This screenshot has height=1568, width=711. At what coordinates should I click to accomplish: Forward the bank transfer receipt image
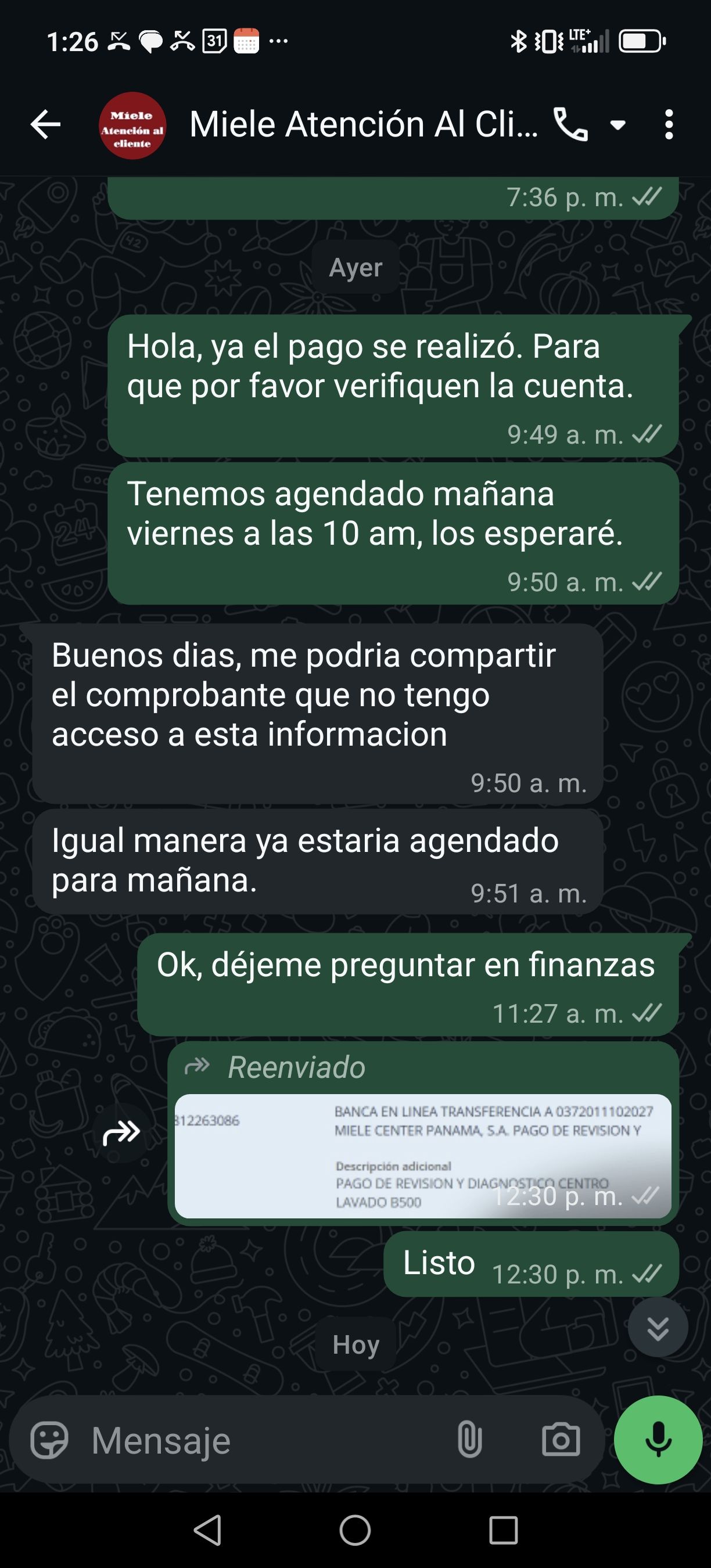point(122,1133)
